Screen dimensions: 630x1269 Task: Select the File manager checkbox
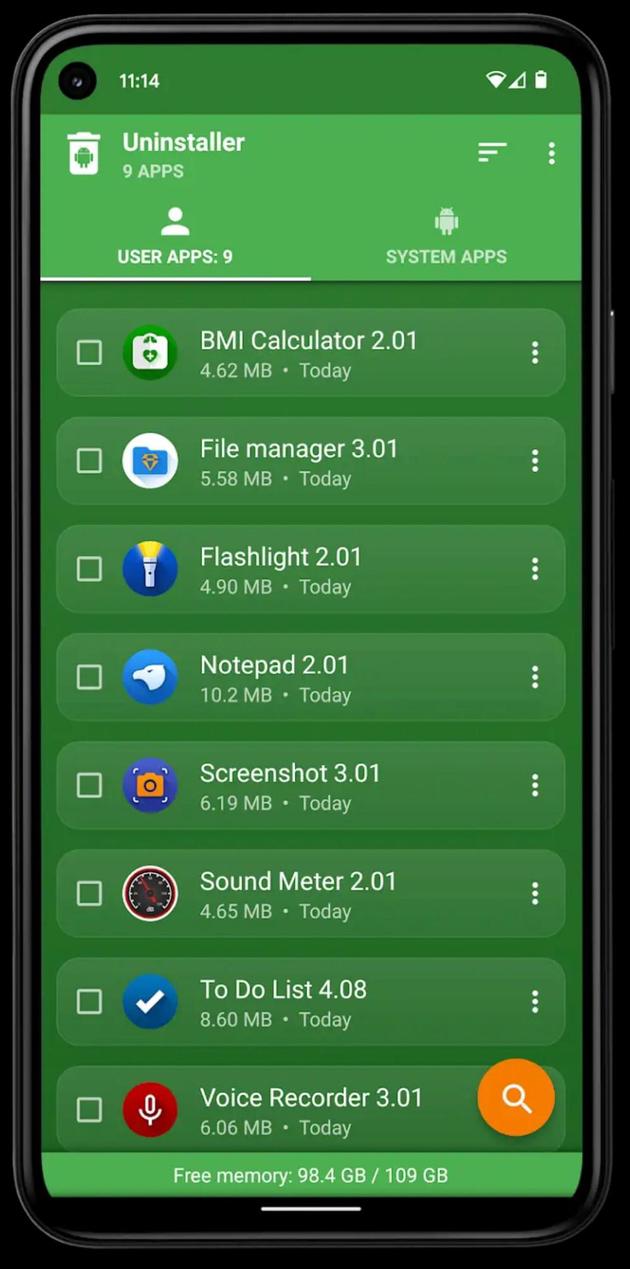89,461
